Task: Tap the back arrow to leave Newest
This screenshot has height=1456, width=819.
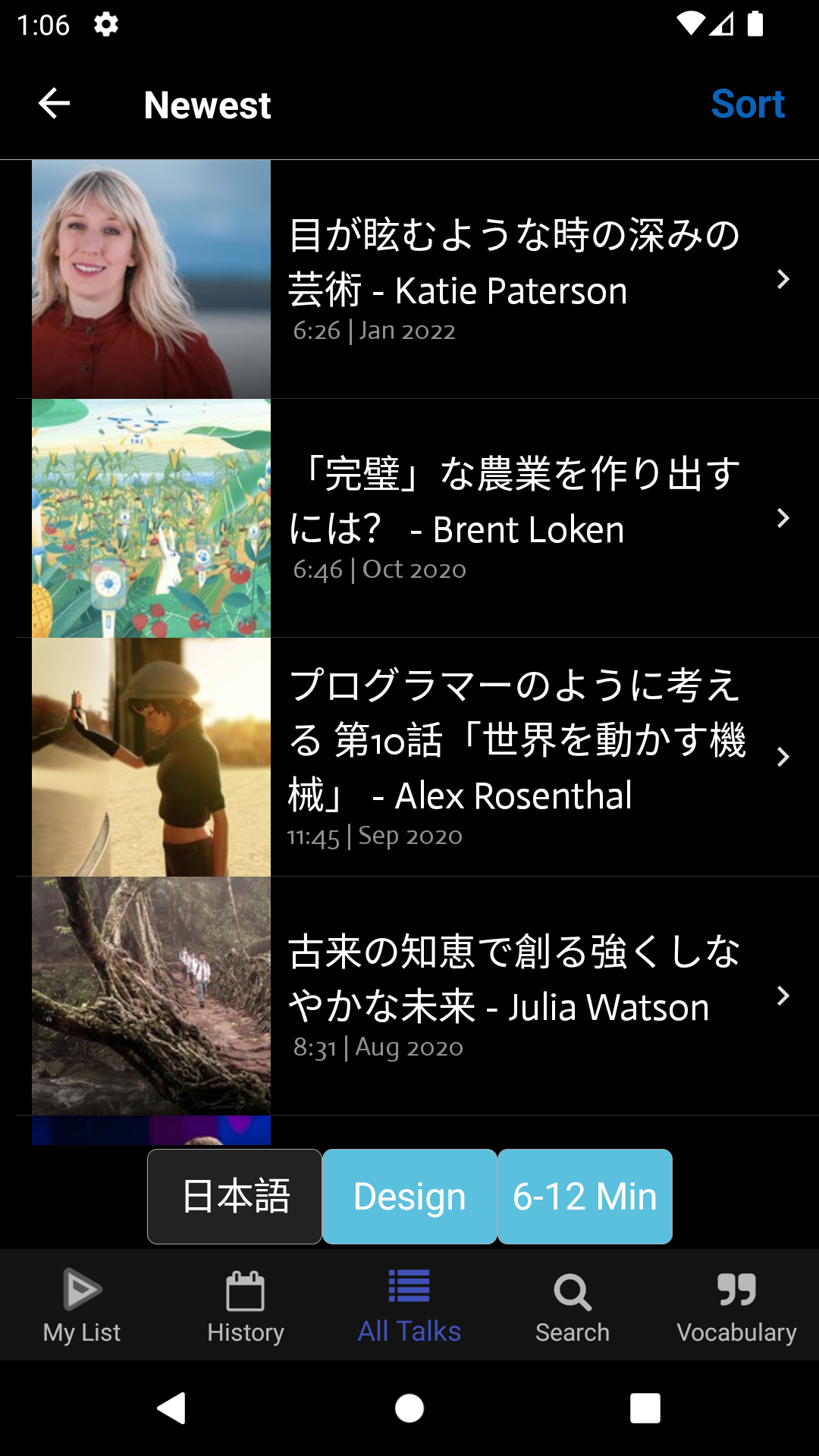Action: pyautogui.click(x=53, y=104)
